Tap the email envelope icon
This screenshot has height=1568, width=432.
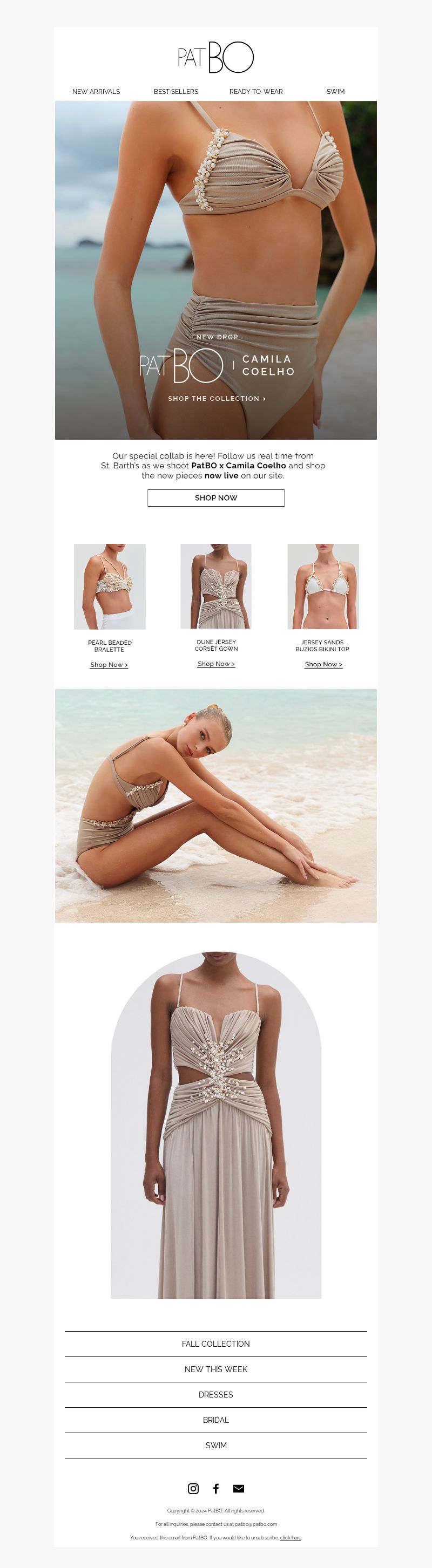[x=239, y=1488]
